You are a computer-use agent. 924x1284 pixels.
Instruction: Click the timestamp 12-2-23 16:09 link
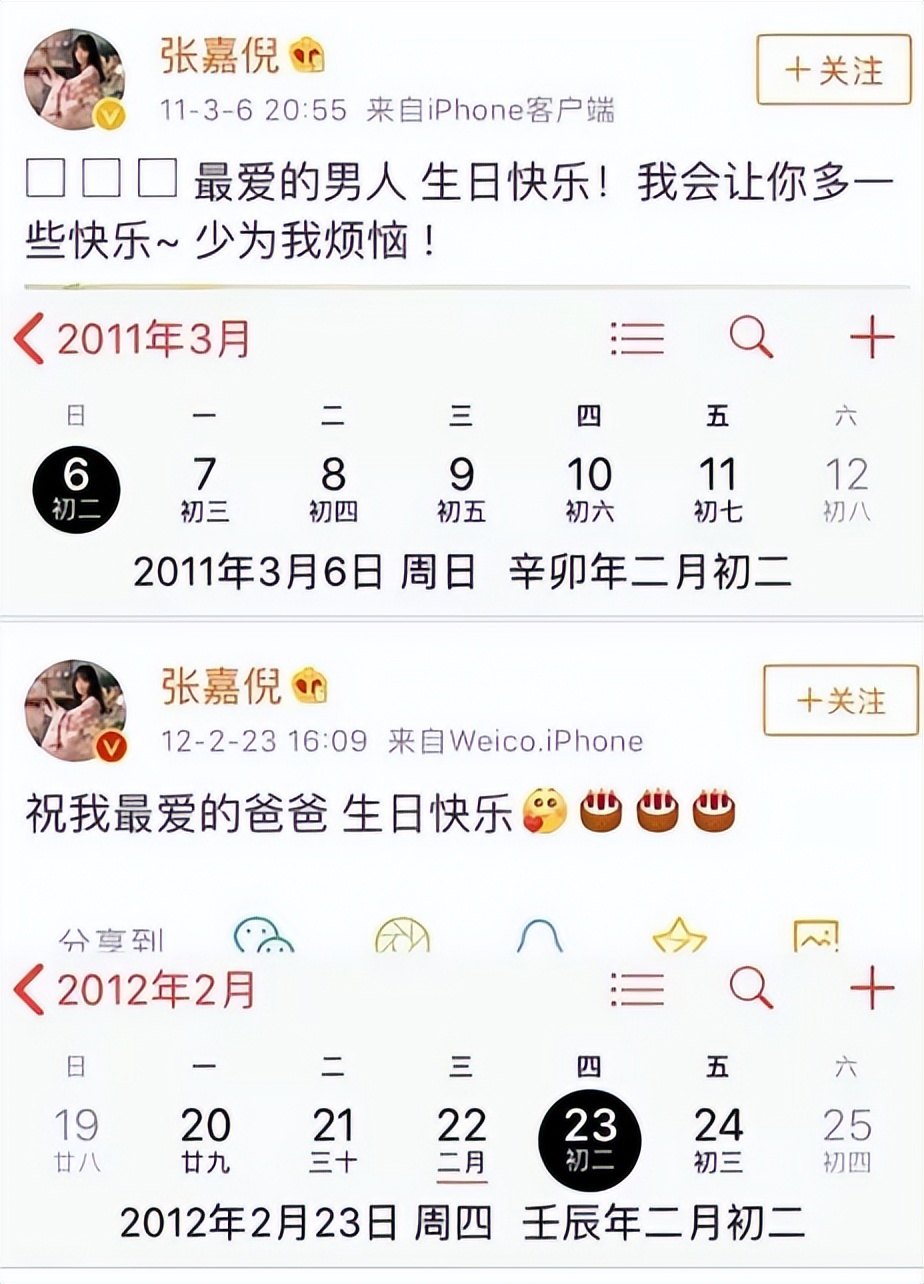tap(269, 742)
